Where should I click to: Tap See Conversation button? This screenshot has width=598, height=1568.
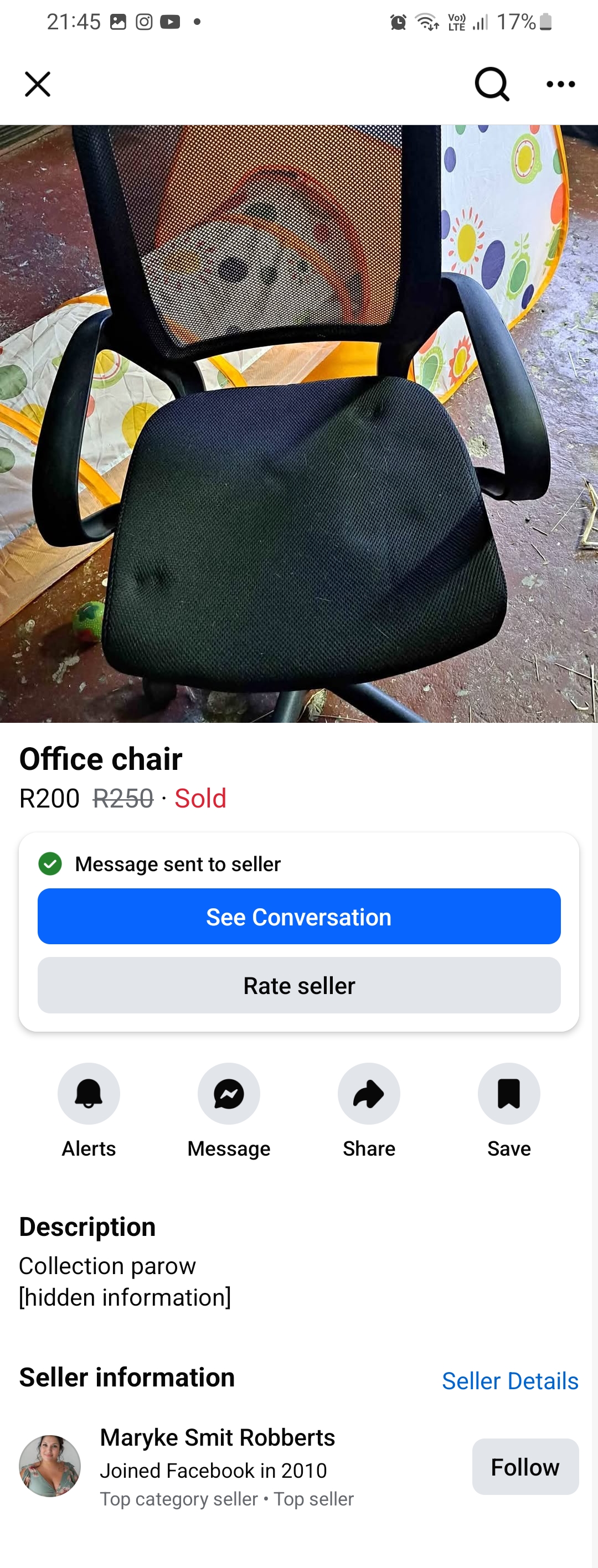pyautogui.click(x=298, y=916)
